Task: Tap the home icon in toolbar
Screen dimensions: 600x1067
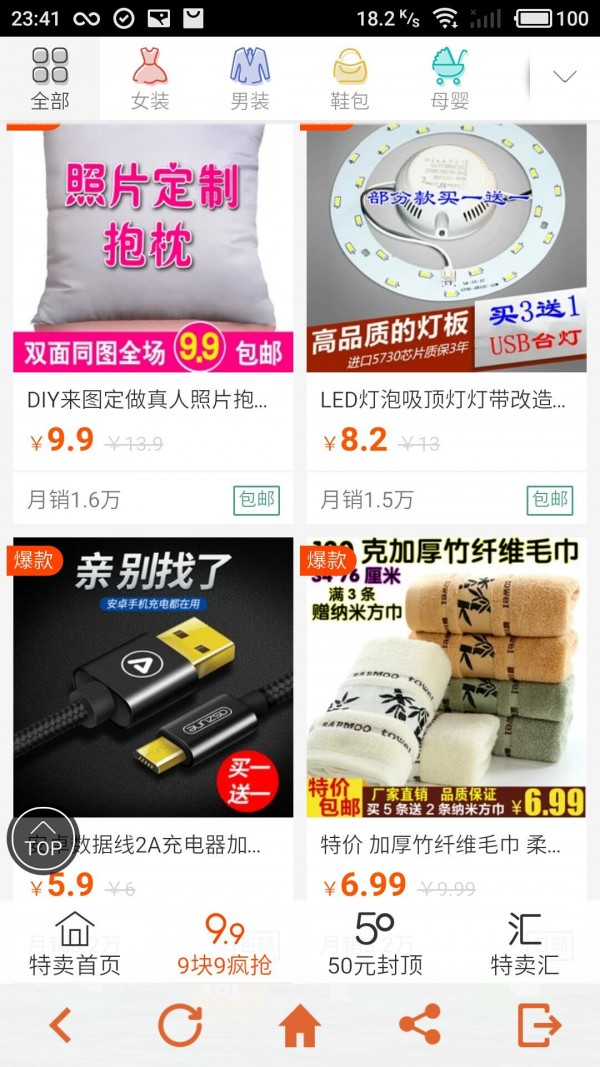Action: tap(300, 1025)
